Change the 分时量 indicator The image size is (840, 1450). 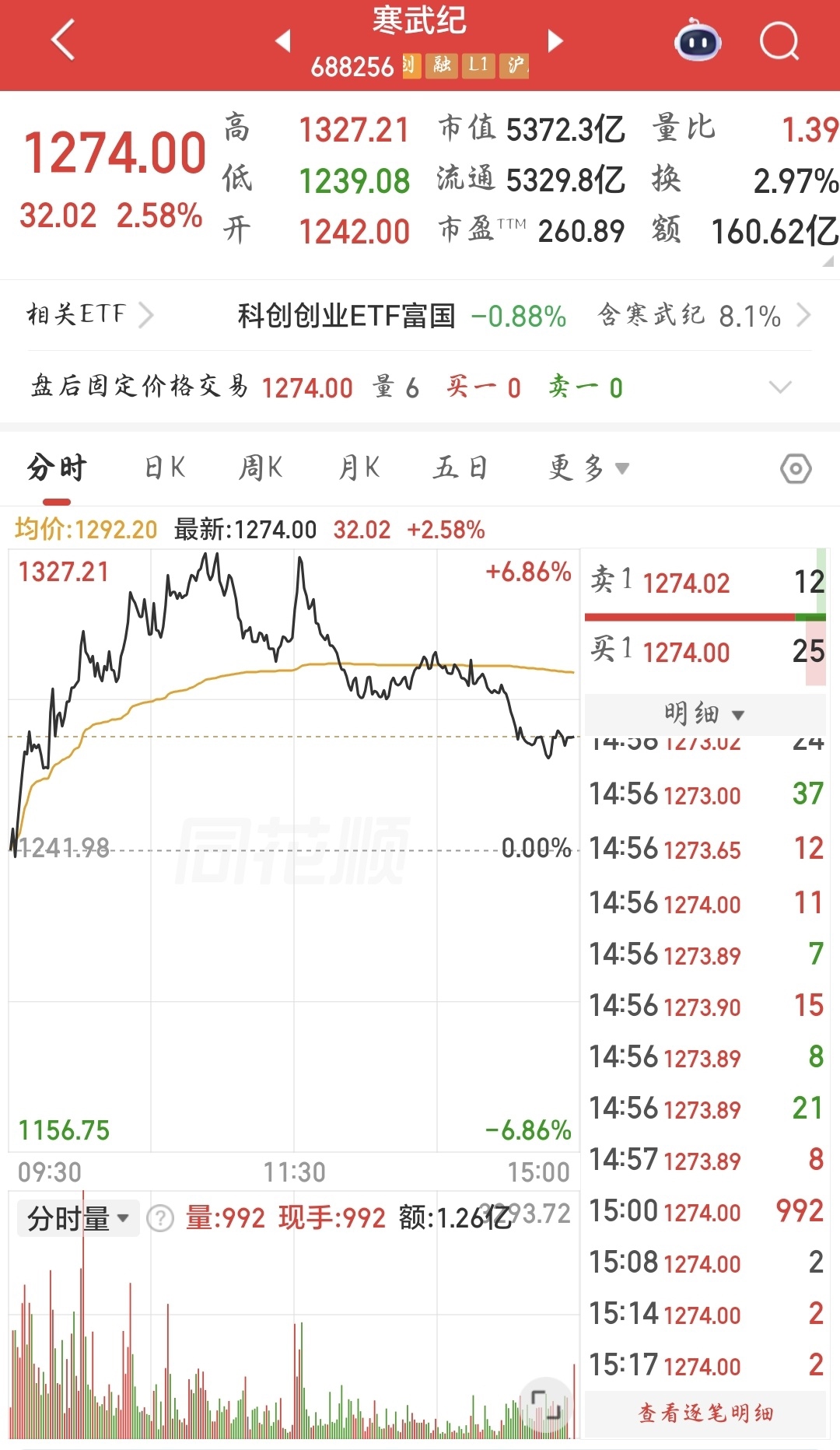(78, 1218)
